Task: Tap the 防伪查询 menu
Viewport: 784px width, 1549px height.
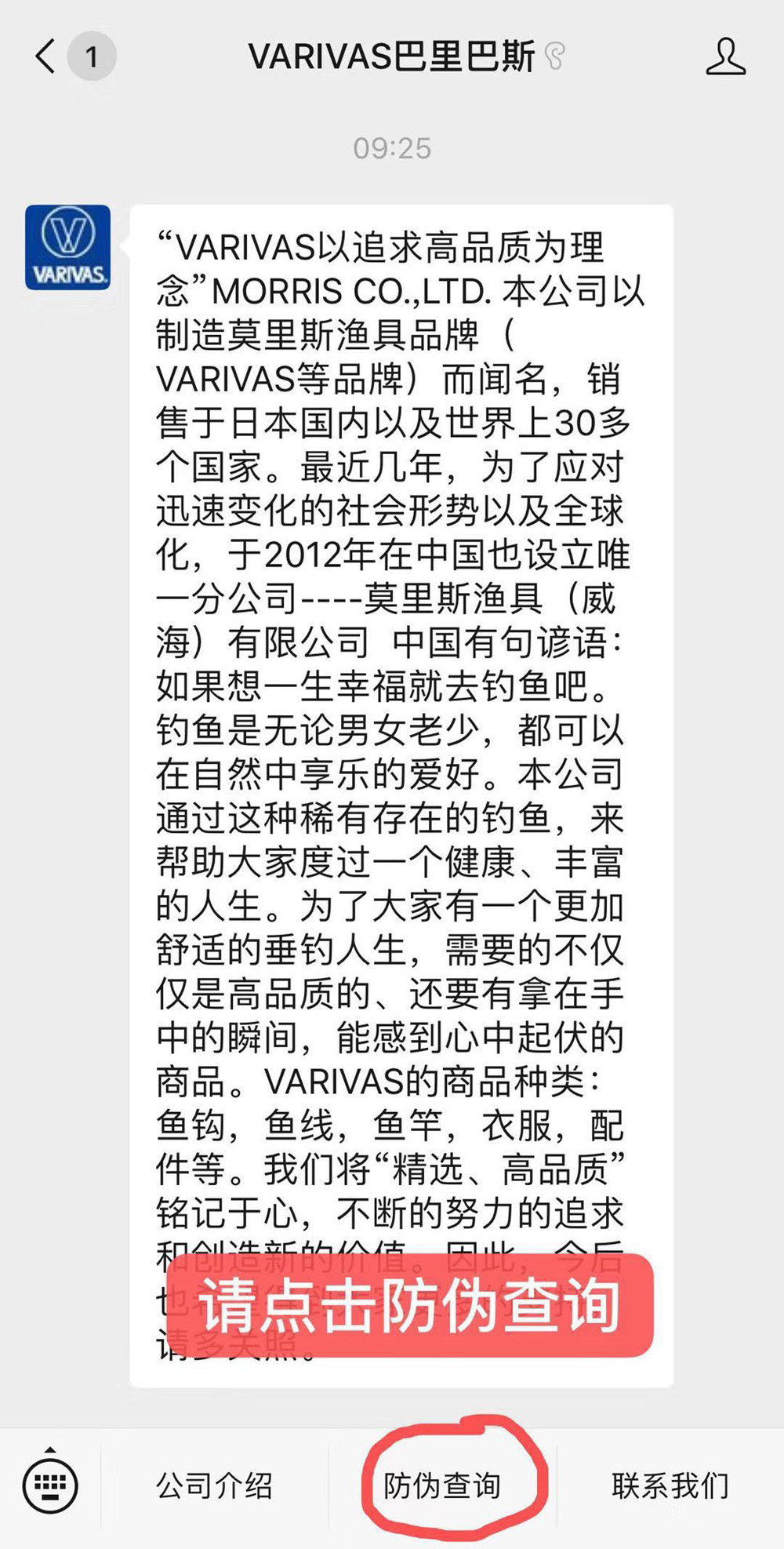Action: [442, 1485]
